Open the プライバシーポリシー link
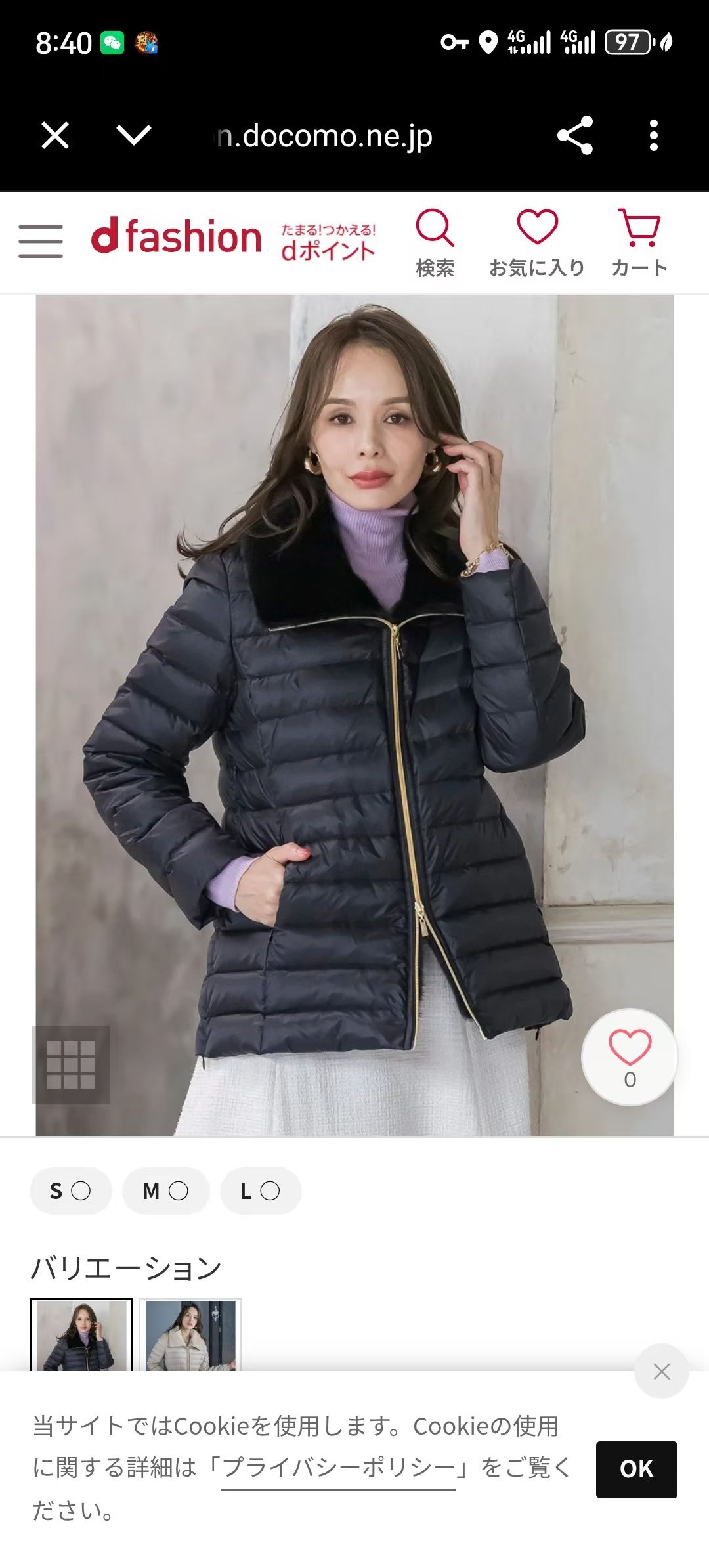Image resolution: width=709 pixels, height=1568 pixels. (x=338, y=1468)
